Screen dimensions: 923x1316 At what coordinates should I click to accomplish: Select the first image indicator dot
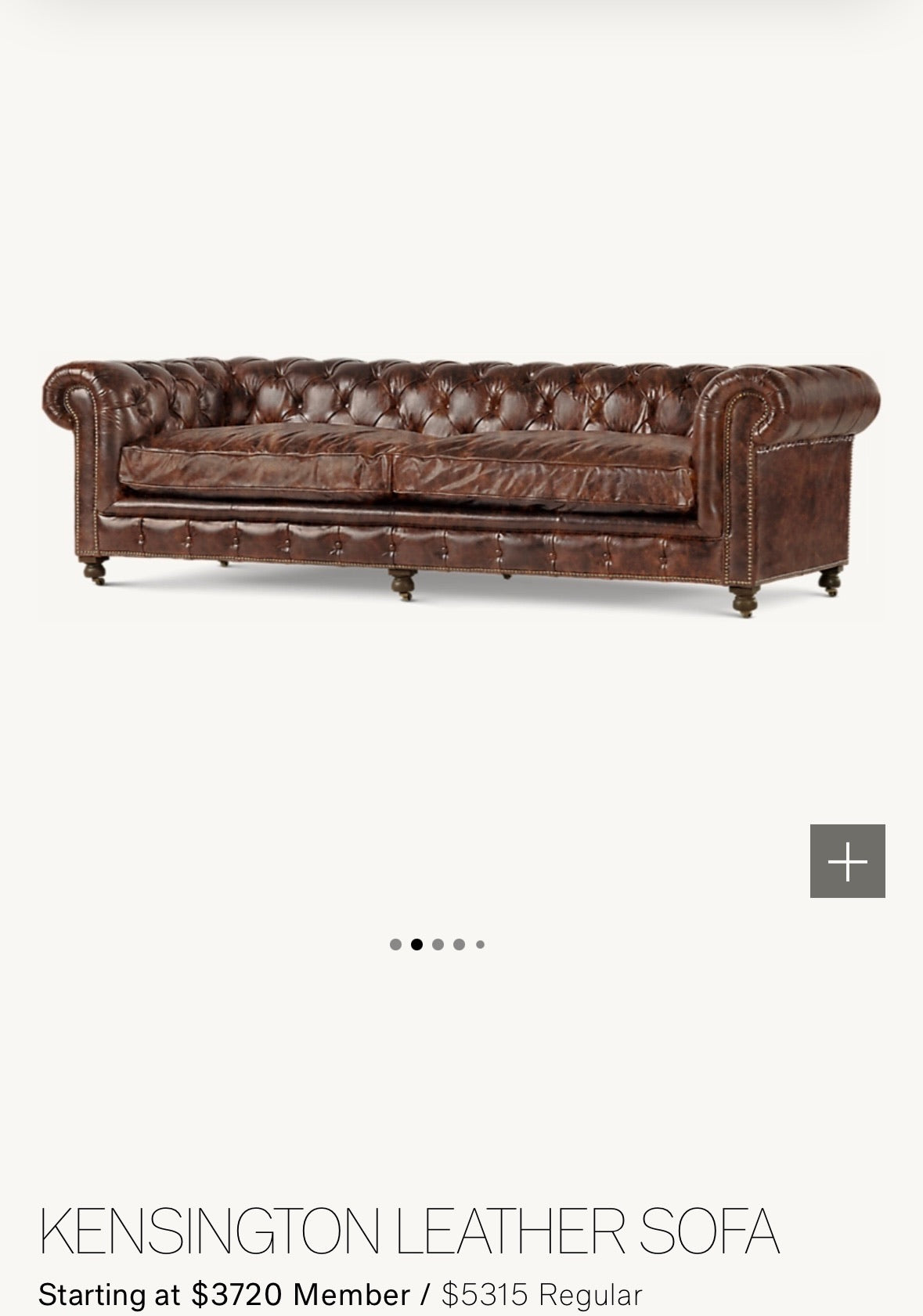coord(395,944)
